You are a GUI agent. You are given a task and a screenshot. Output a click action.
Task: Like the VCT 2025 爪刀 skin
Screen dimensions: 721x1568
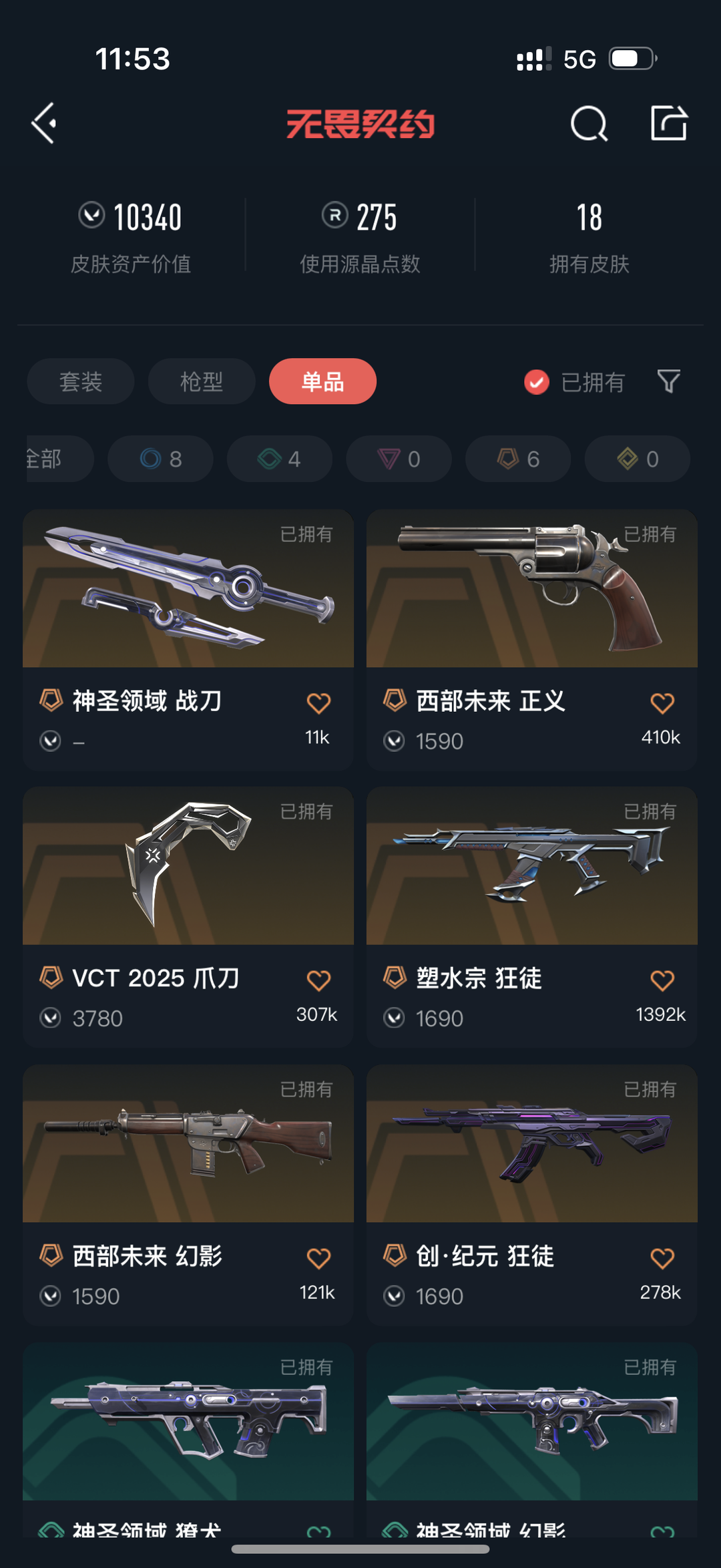(x=318, y=980)
